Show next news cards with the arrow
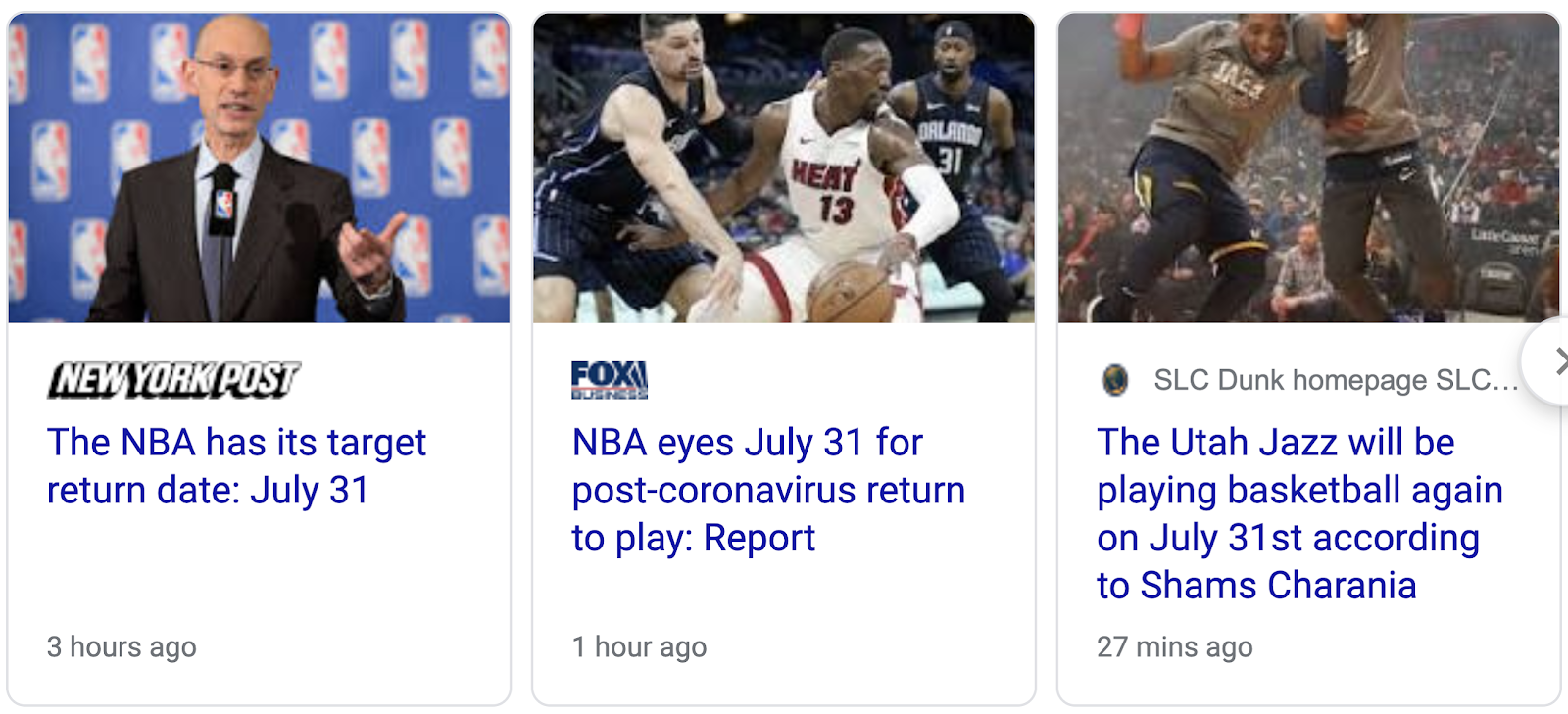1568x714 pixels. coord(1553,361)
